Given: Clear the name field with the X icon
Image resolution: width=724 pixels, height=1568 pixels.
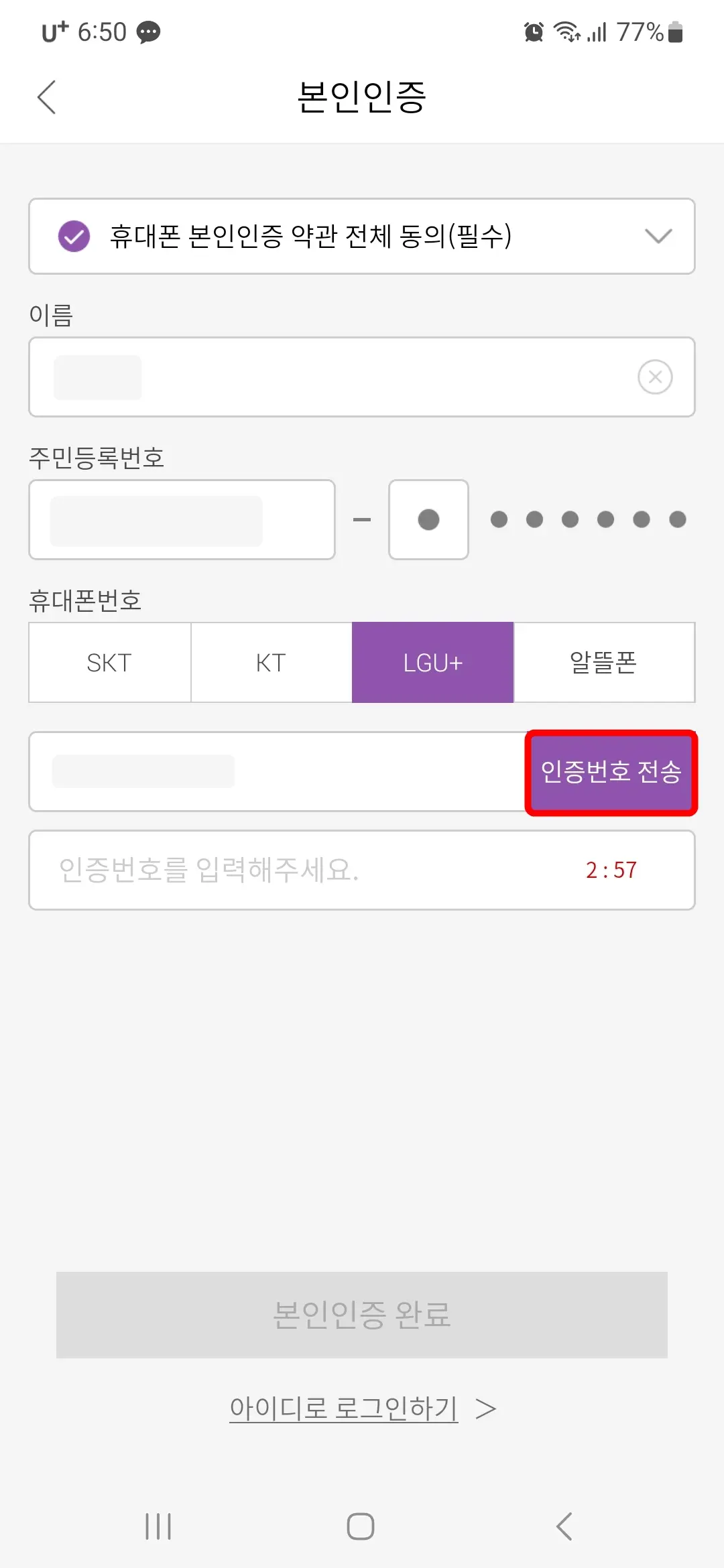Looking at the screenshot, I should pos(654,377).
